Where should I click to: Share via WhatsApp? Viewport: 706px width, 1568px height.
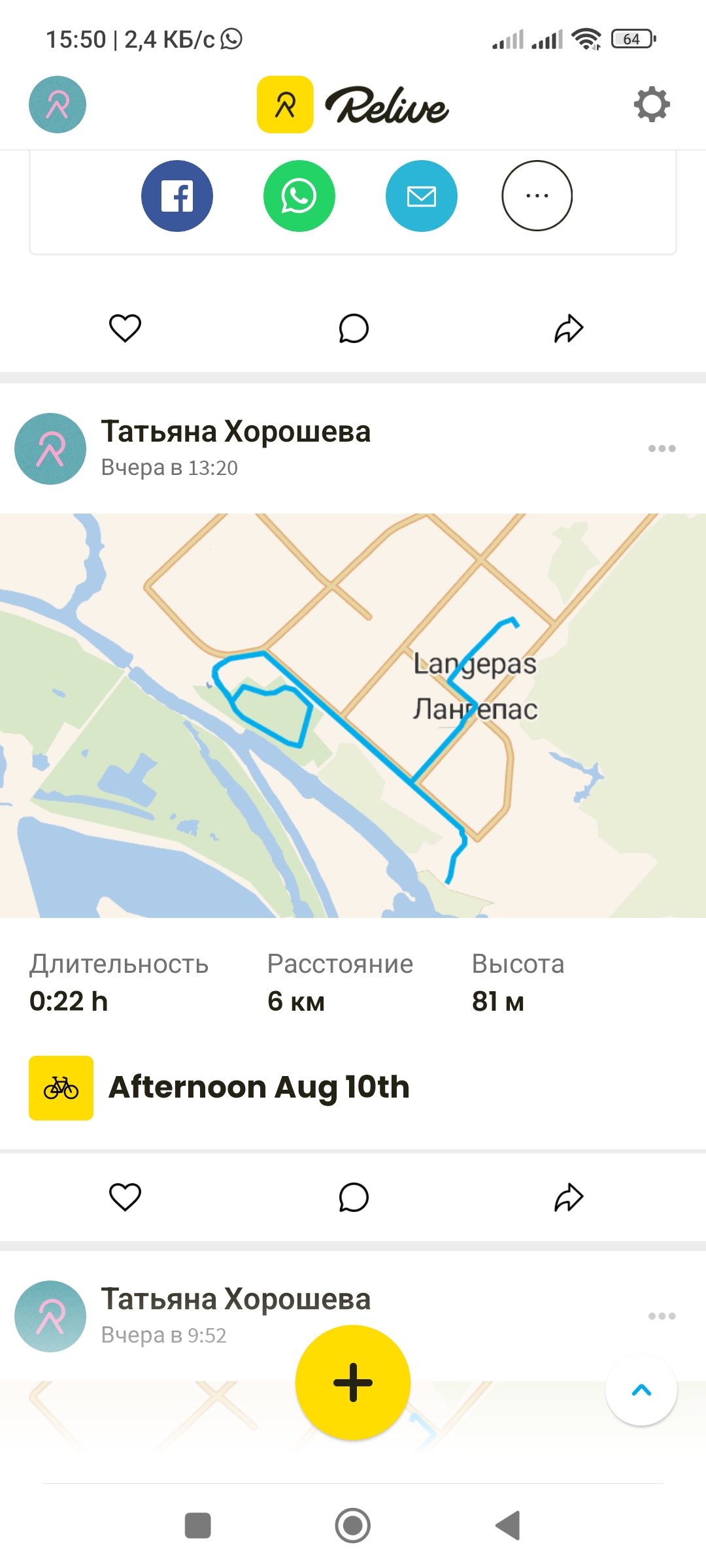(299, 196)
